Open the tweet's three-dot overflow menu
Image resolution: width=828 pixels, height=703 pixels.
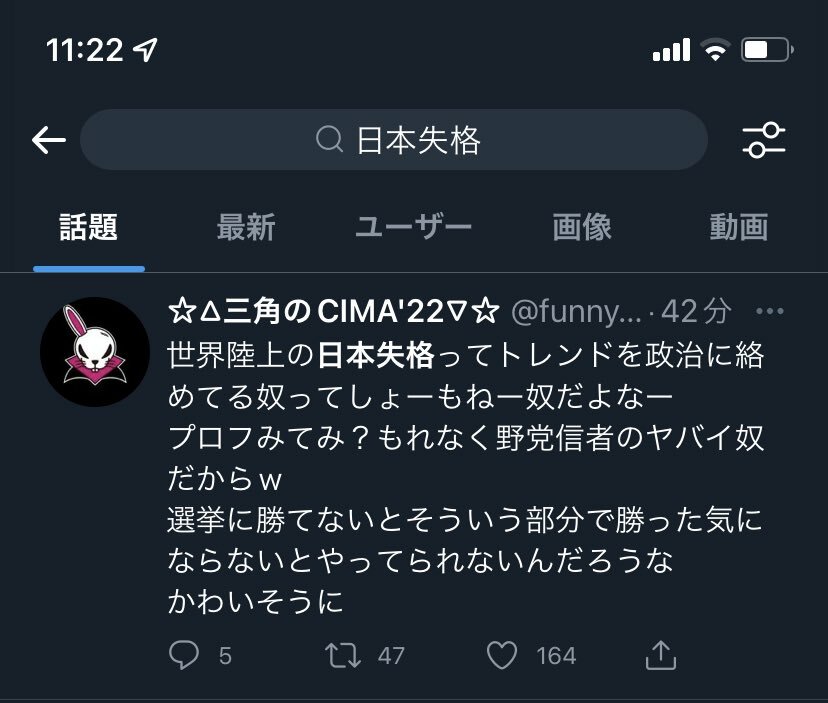click(769, 312)
